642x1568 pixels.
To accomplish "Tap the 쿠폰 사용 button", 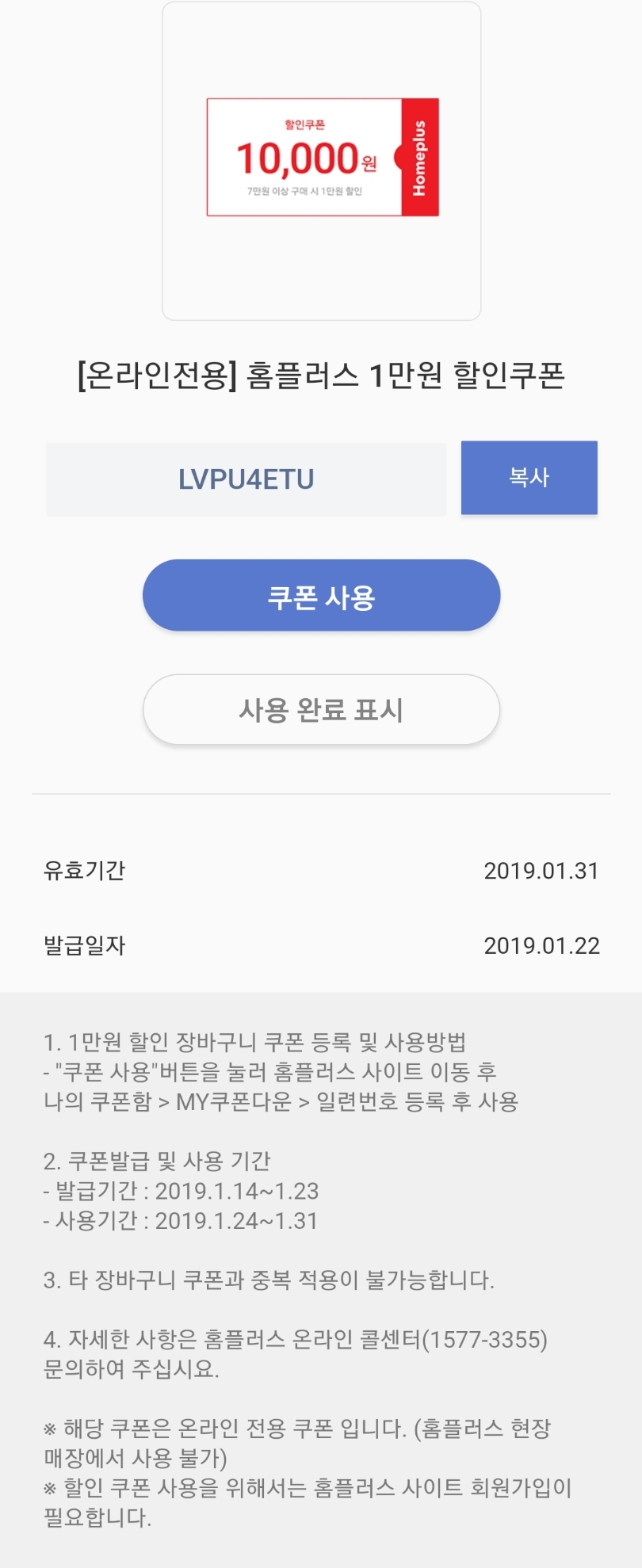I will 321,596.
